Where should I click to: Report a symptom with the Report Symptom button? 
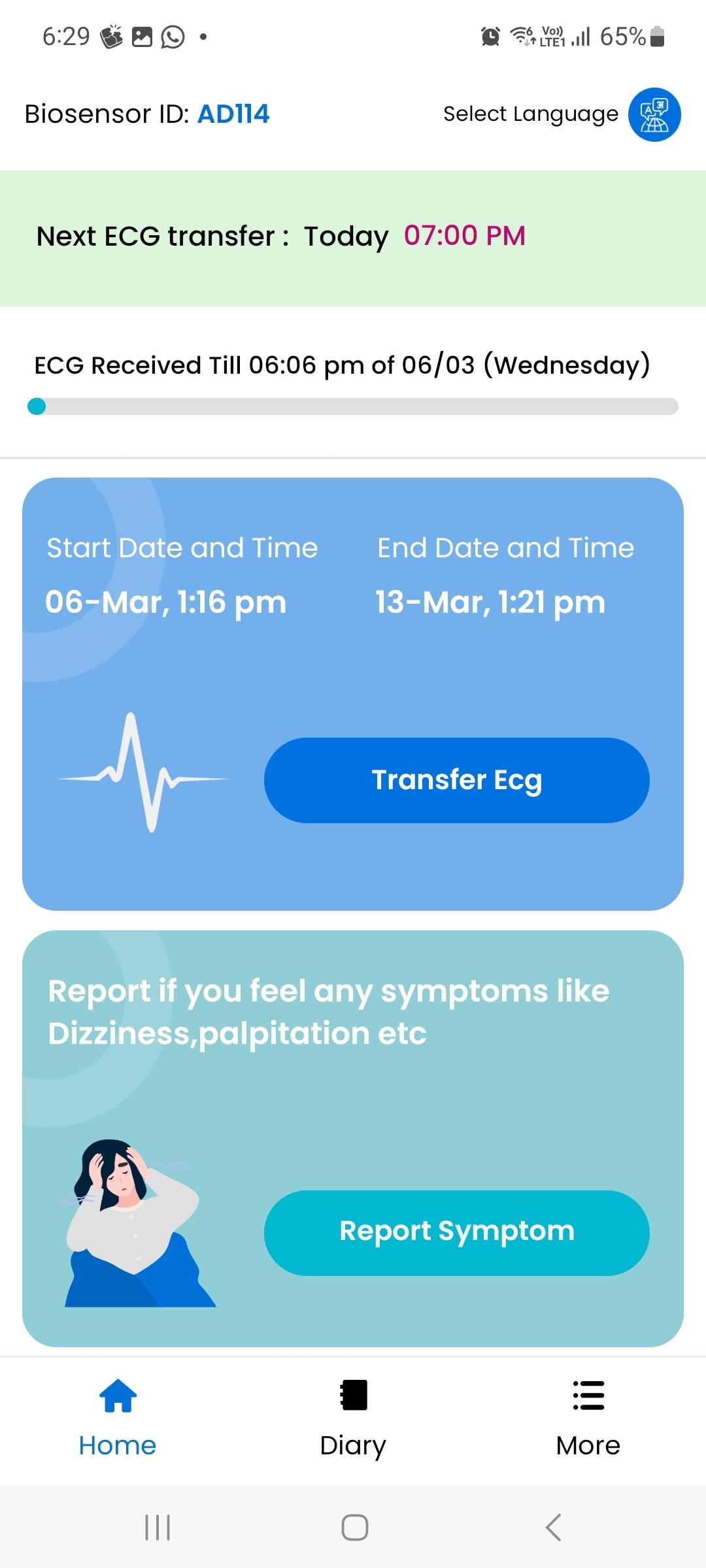(457, 1233)
